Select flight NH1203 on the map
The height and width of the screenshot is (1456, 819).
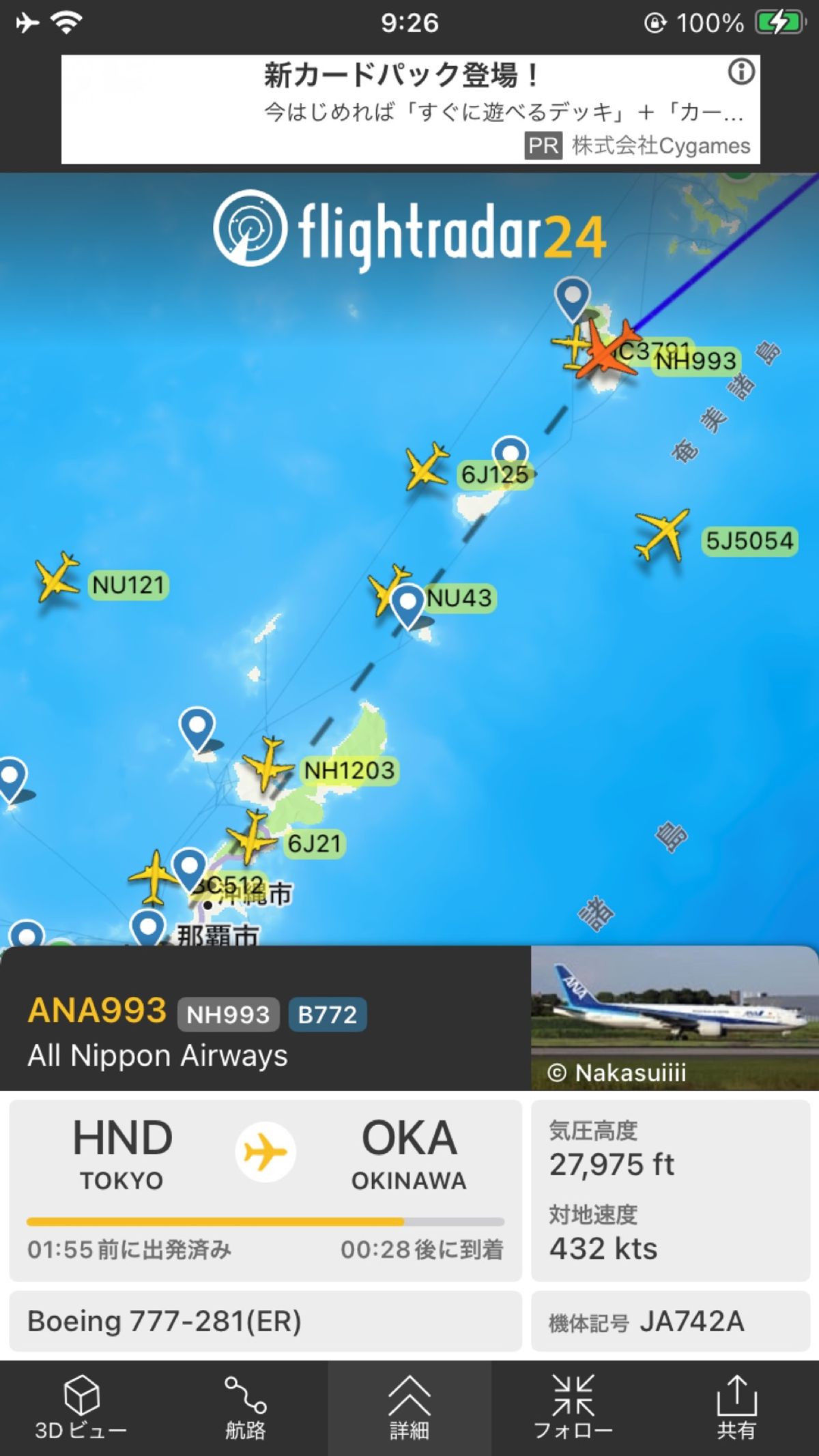(269, 764)
